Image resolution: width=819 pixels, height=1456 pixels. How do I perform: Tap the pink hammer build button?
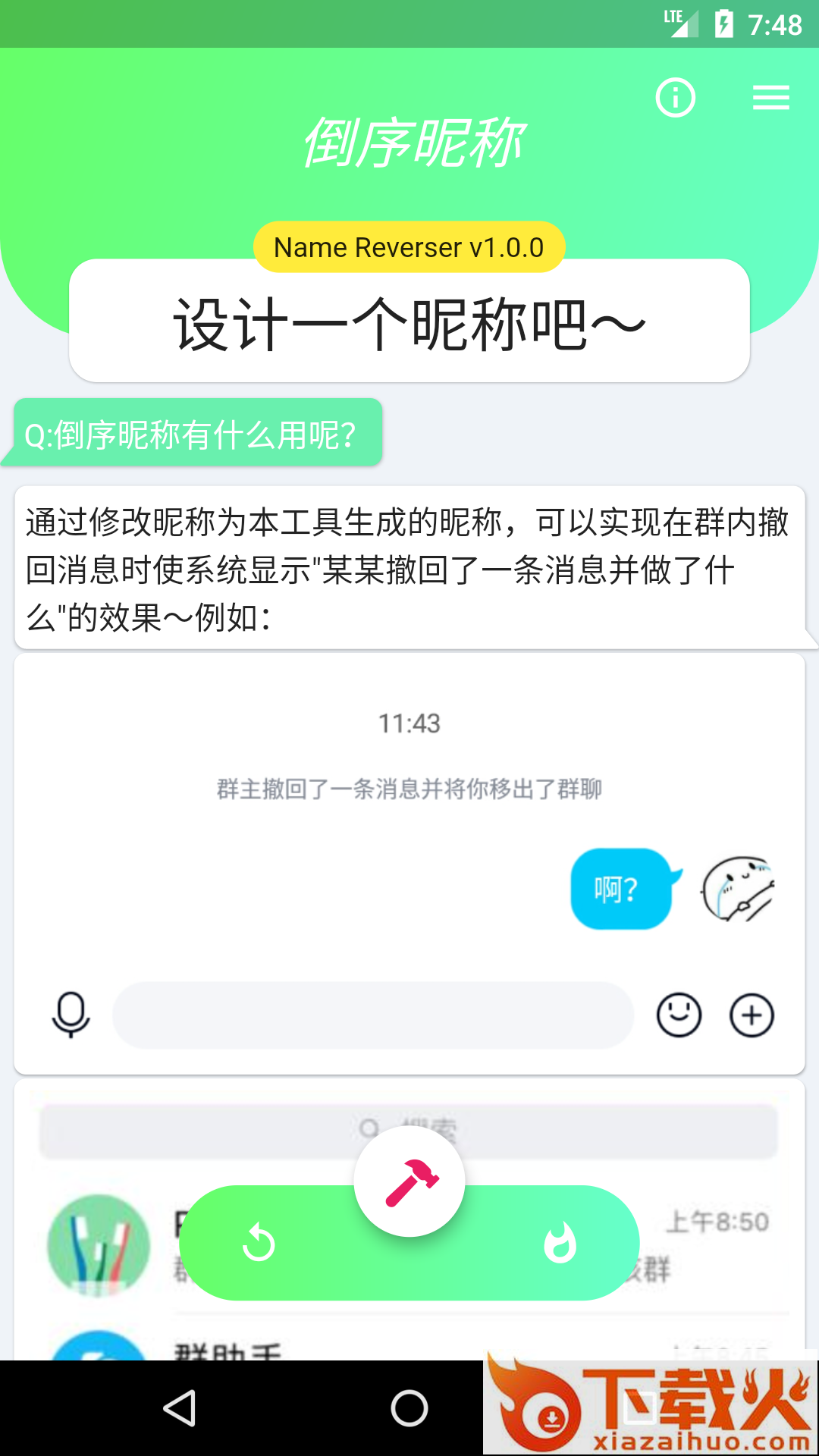click(x=409, y=1181)
